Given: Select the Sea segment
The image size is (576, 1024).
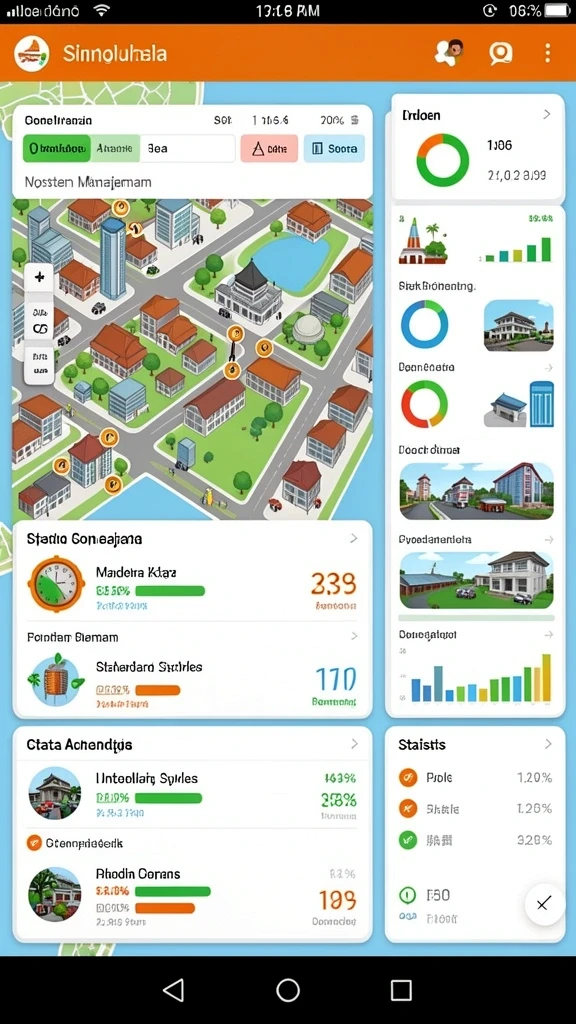Looking at the screenshot, I should tap(187, 148).
